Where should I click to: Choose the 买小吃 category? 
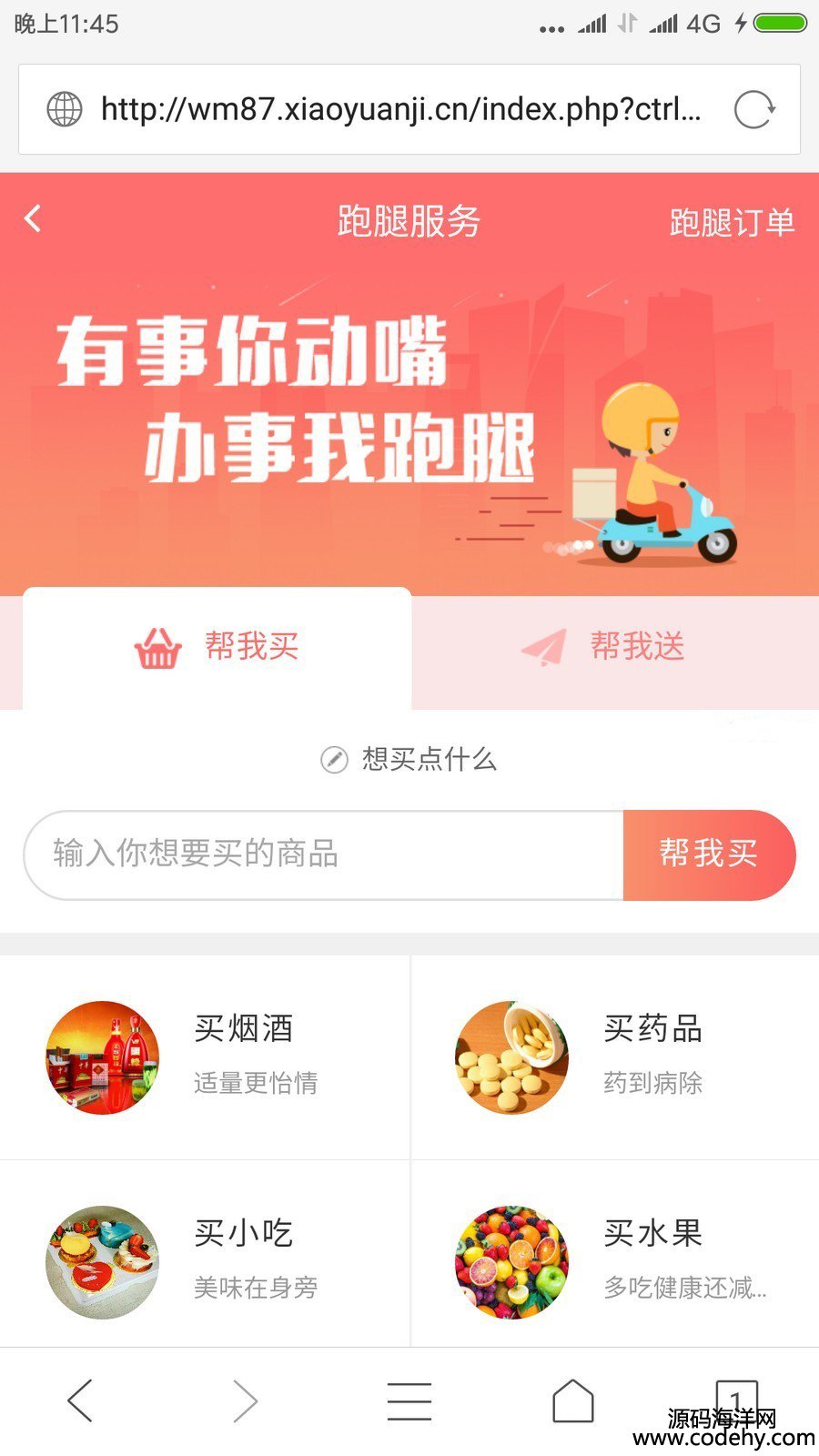pos(205,1260)
